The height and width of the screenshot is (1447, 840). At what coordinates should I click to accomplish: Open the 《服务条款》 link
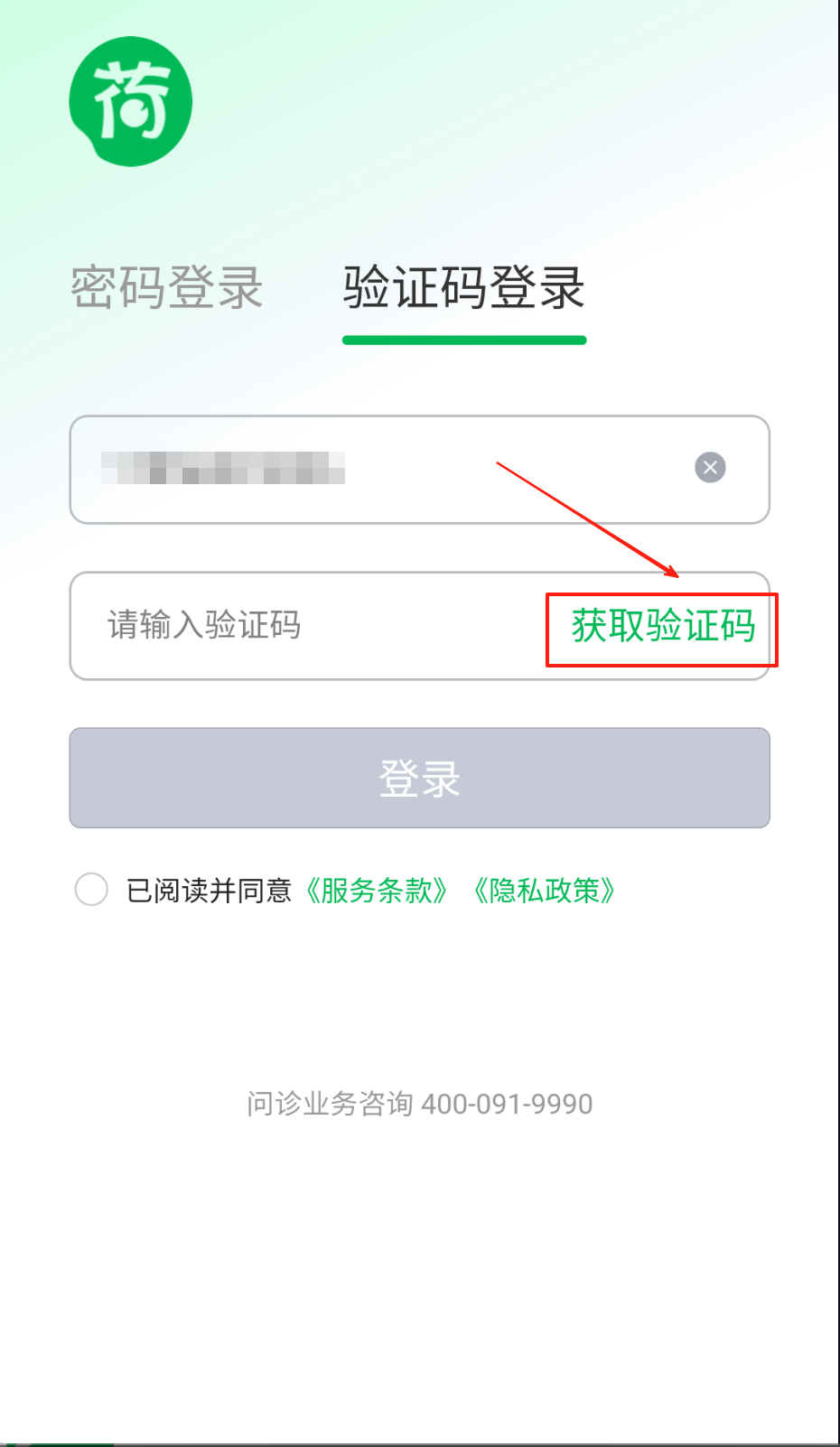(377, 891)
